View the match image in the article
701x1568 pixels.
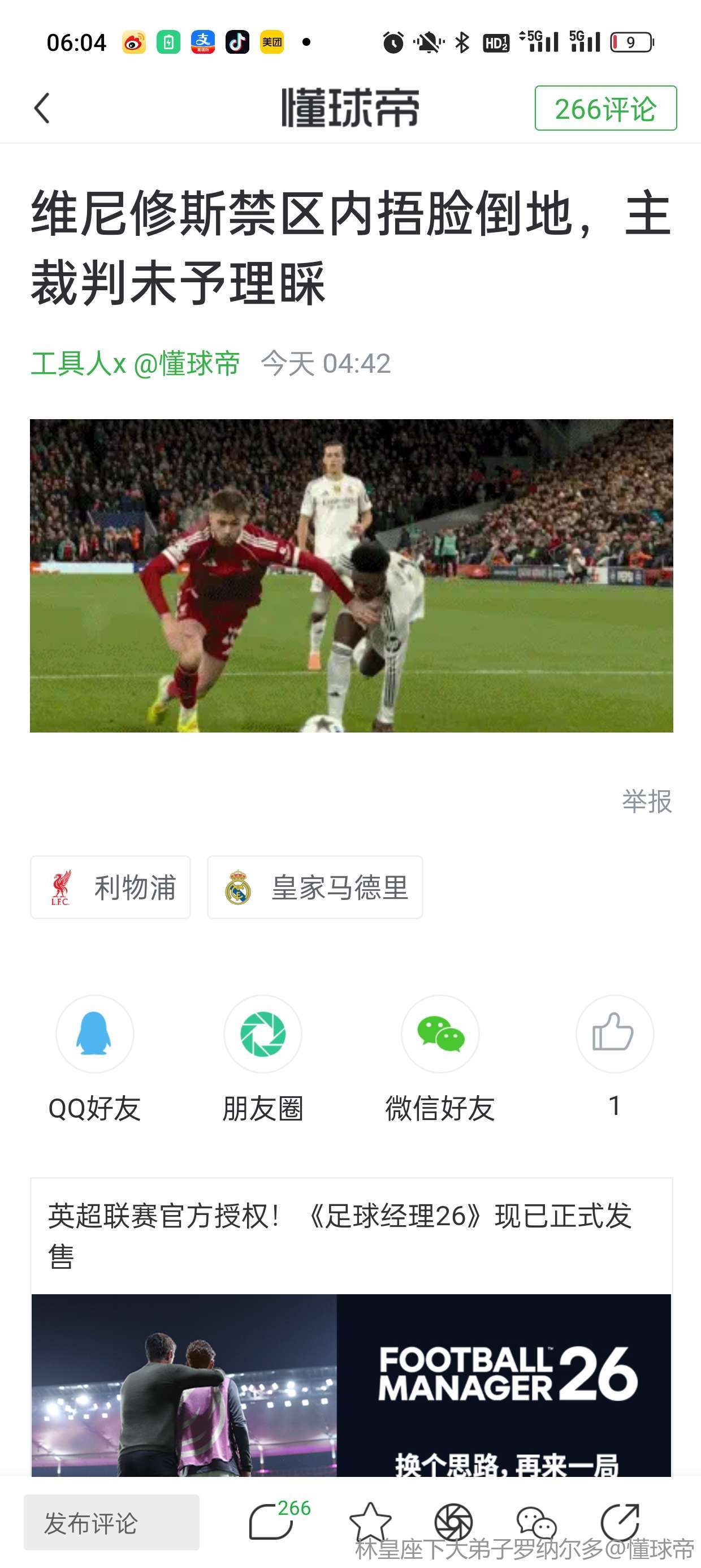[x=351, y=575]
